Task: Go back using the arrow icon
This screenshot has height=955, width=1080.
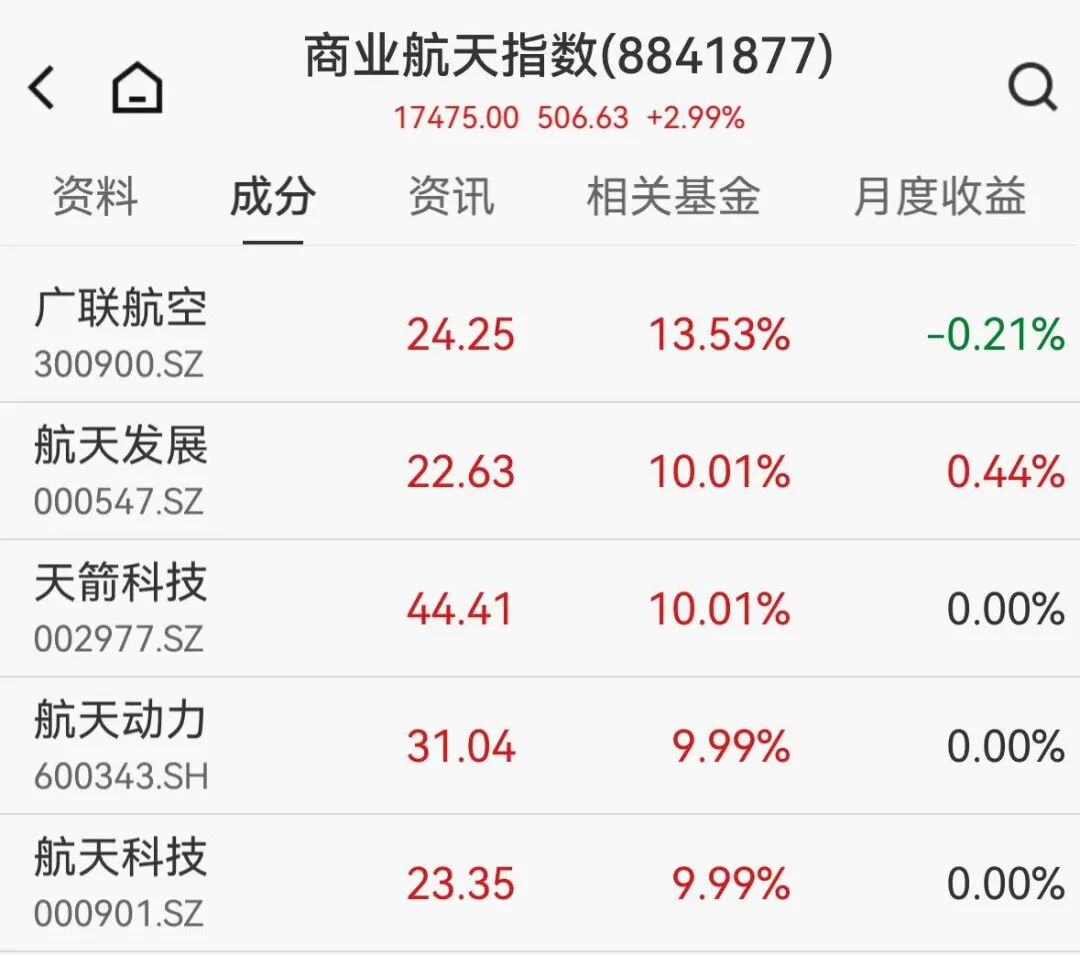Action: 42,88
